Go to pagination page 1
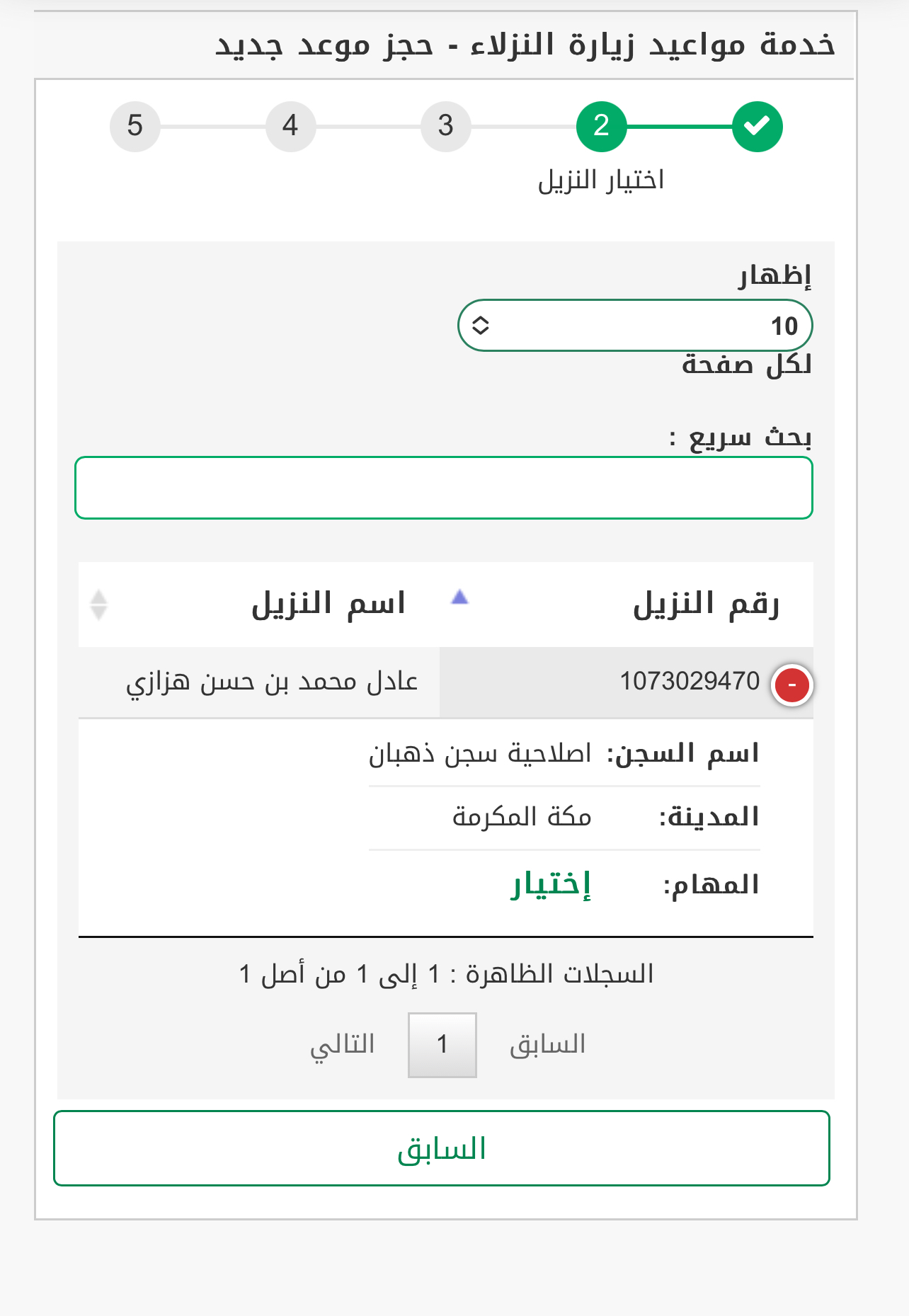The width and height of the screenshot is (909, 1316). [x=442, y=1044]
